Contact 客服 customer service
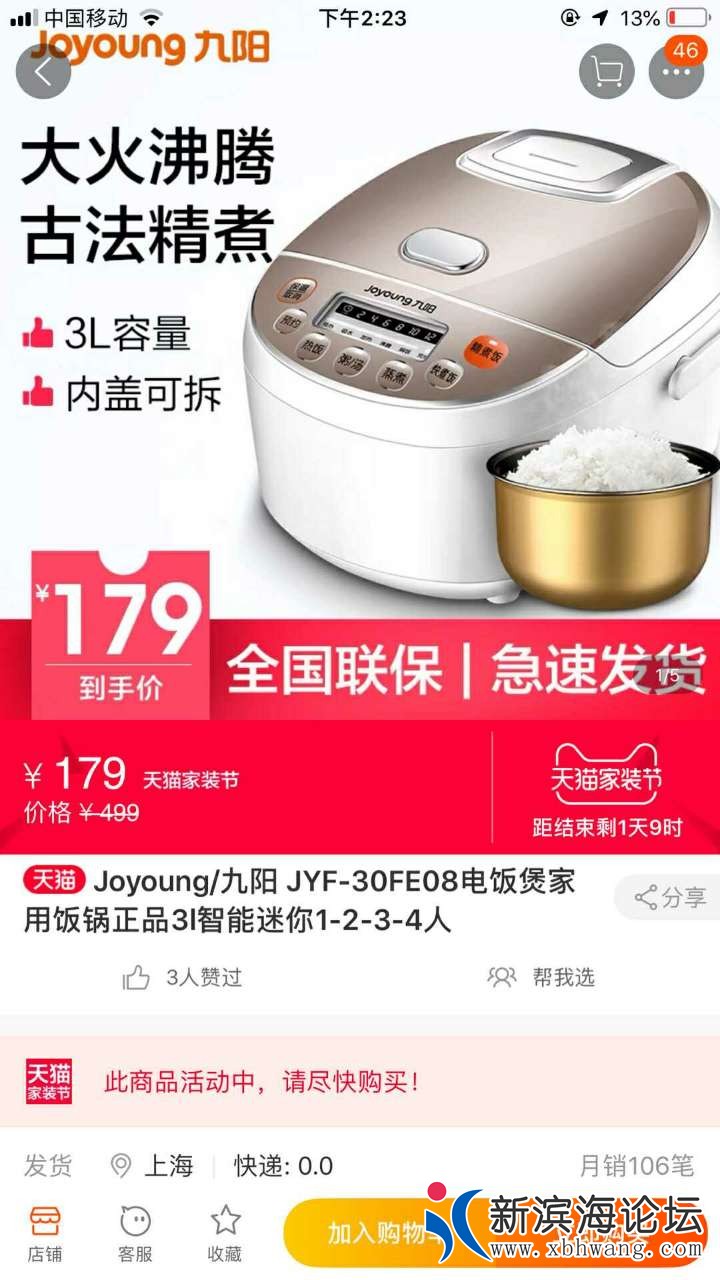The image size is (720, 1280). [135, 1232]
